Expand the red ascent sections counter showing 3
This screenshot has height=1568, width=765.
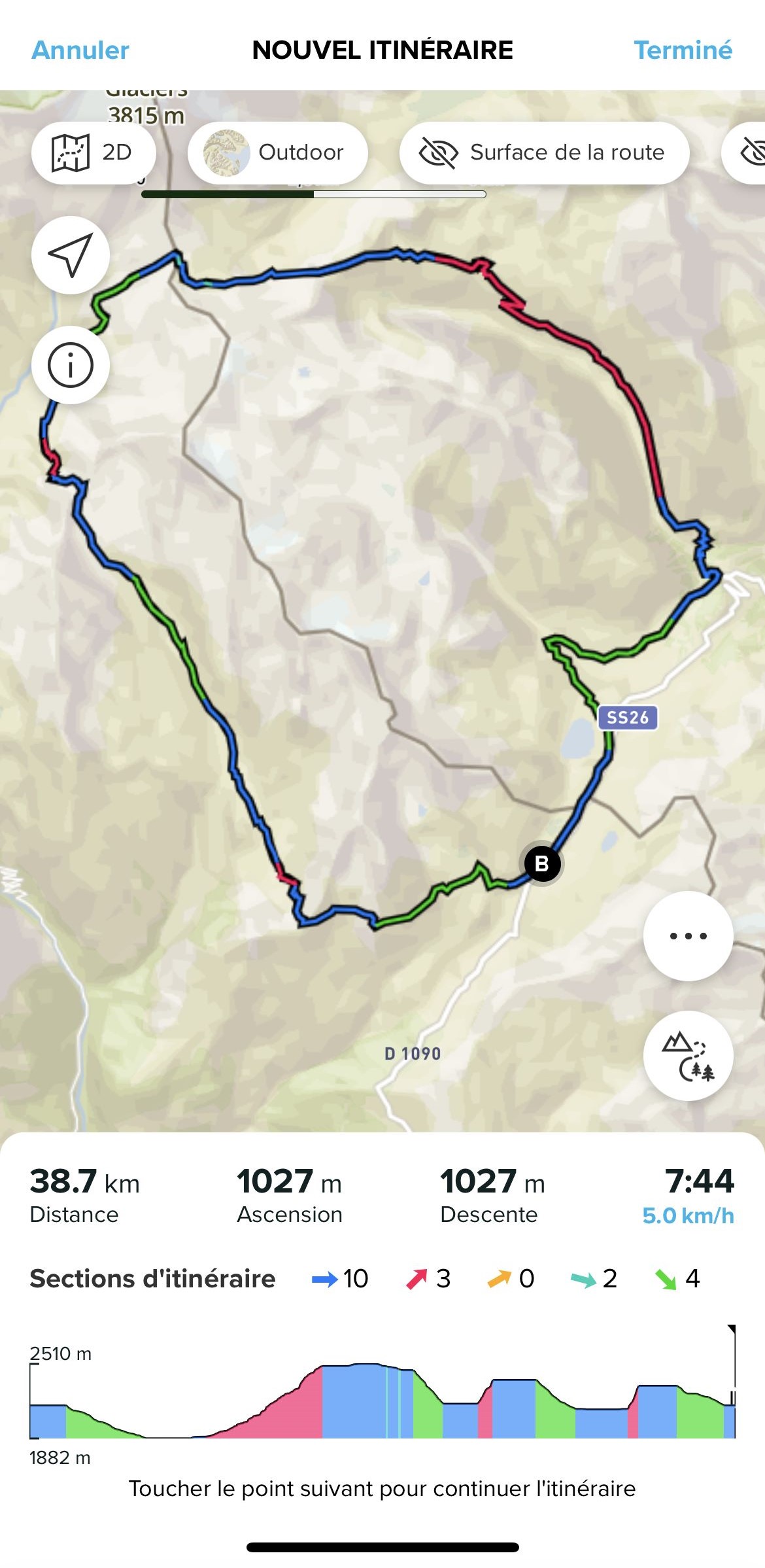pyautogui.click(x=431, y=1278)
